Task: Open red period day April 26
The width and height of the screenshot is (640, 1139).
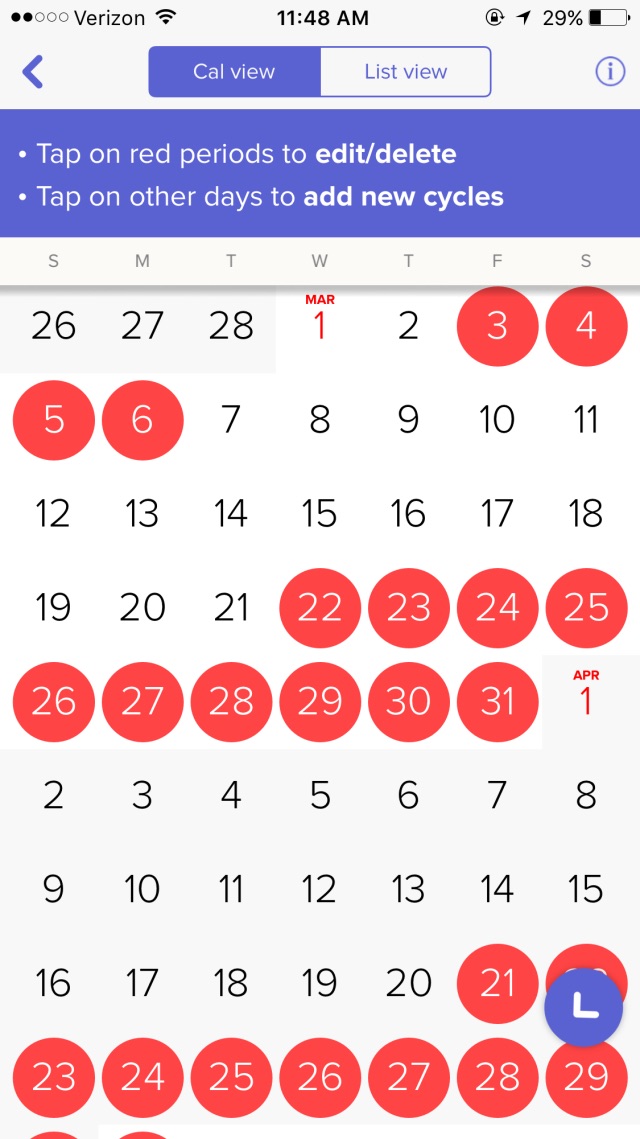Action: pyautogui.click(x=320, y=1078)
